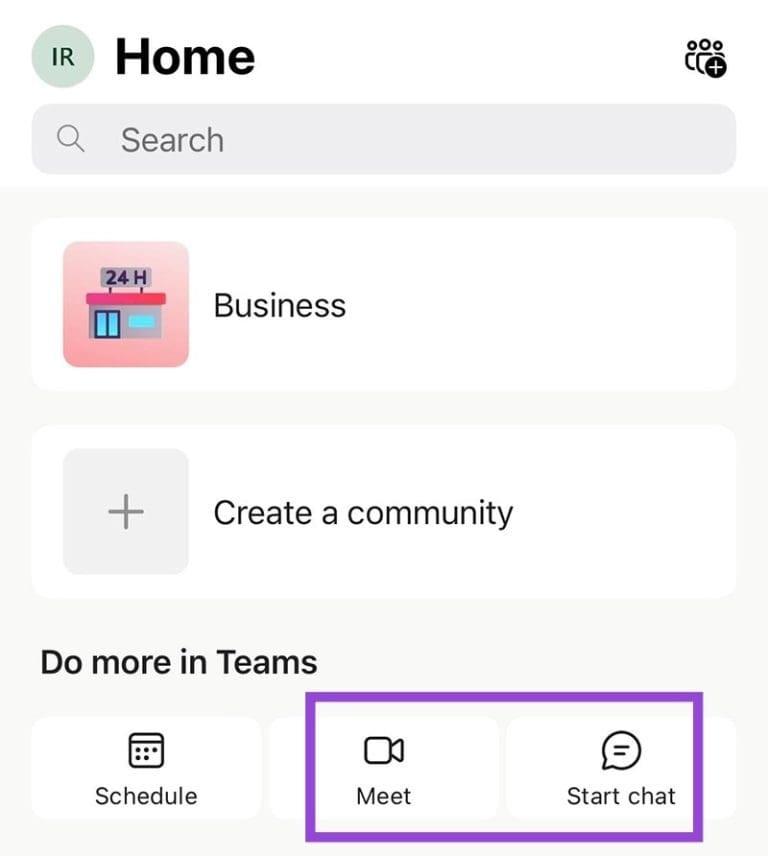Select Create a community

(384, 512)
